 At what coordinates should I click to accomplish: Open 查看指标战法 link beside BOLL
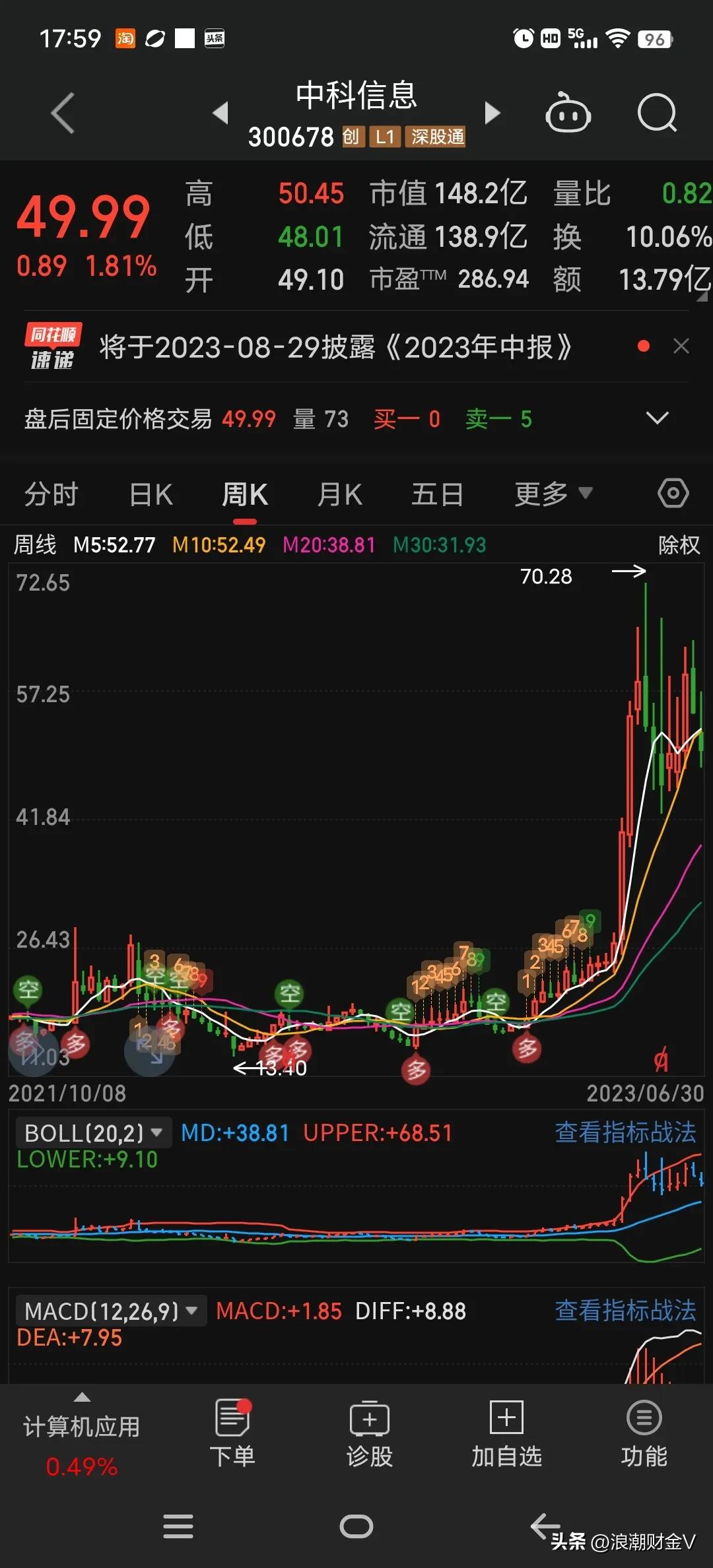(625, 1131)
